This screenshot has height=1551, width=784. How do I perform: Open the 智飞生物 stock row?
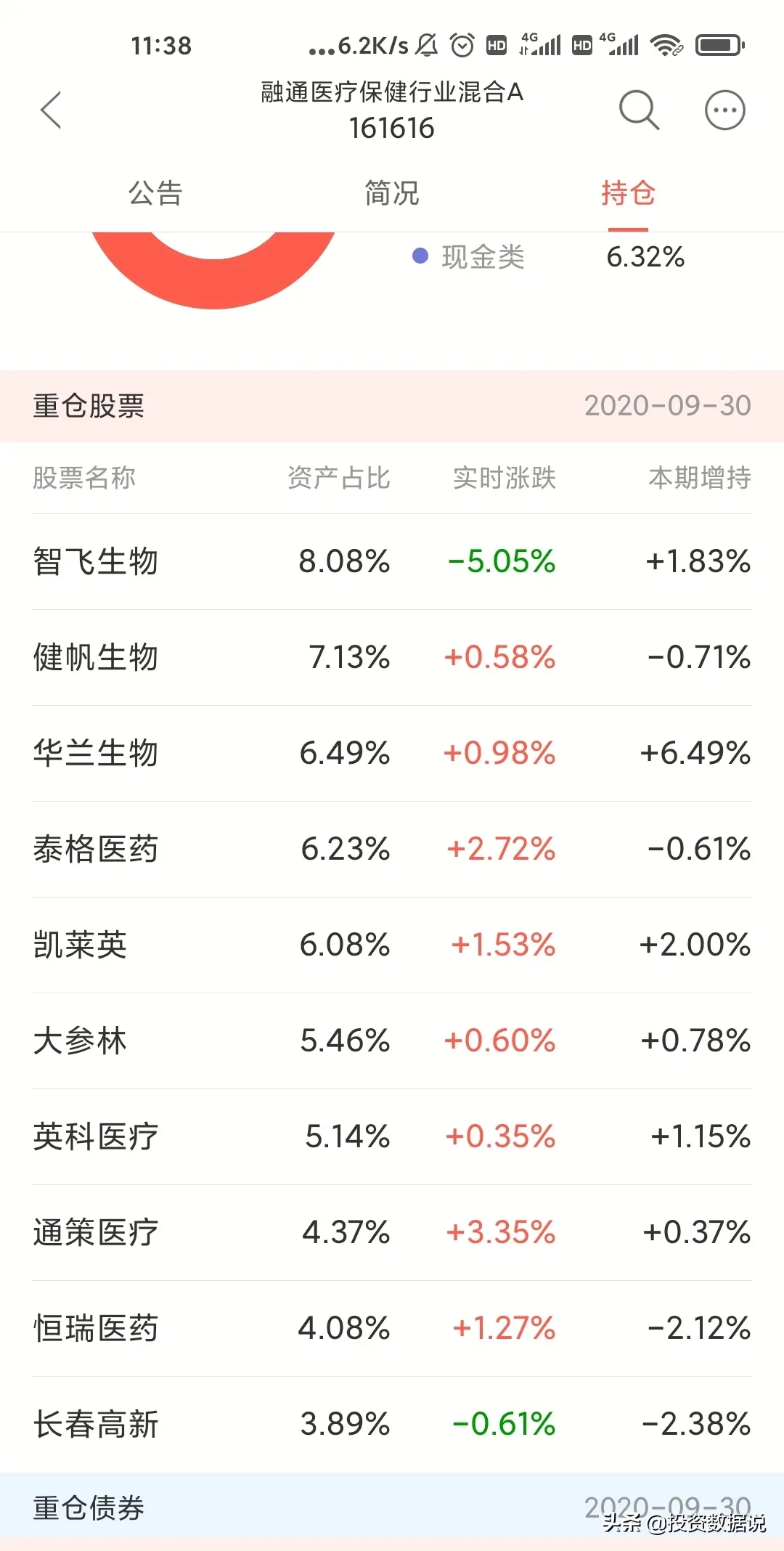(x=392, y=562)
